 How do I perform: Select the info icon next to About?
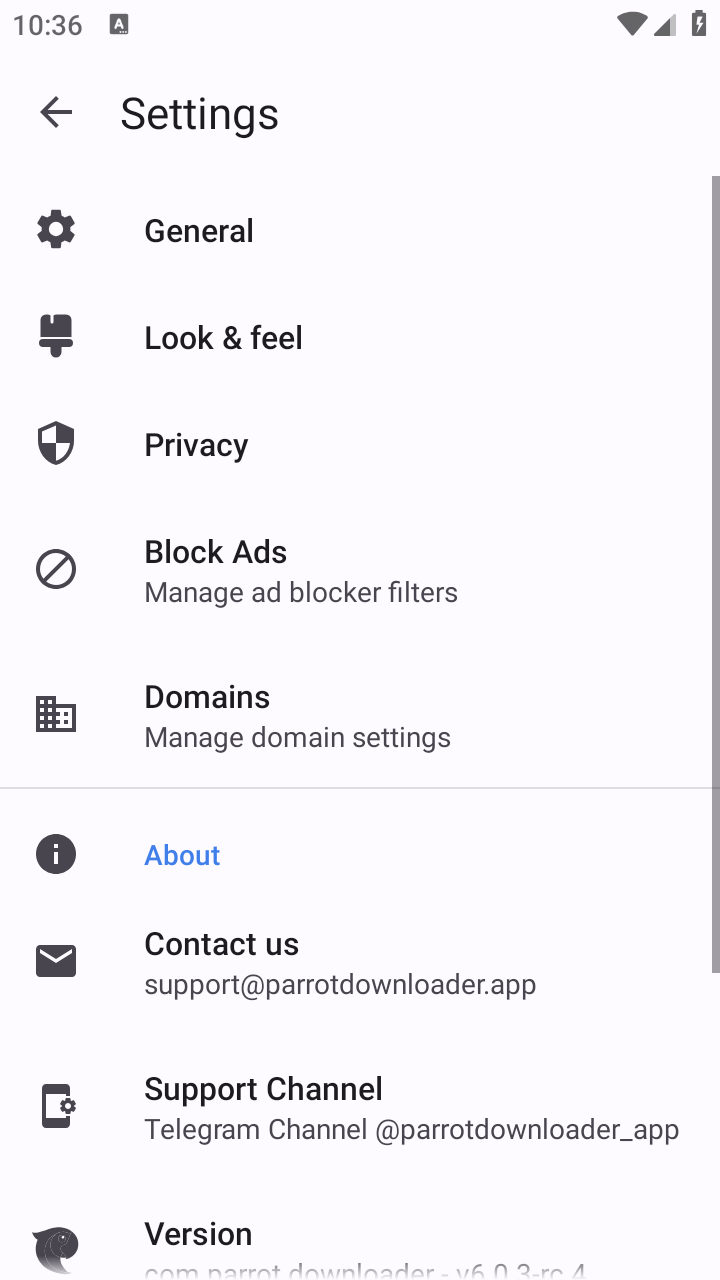(55, 853)
